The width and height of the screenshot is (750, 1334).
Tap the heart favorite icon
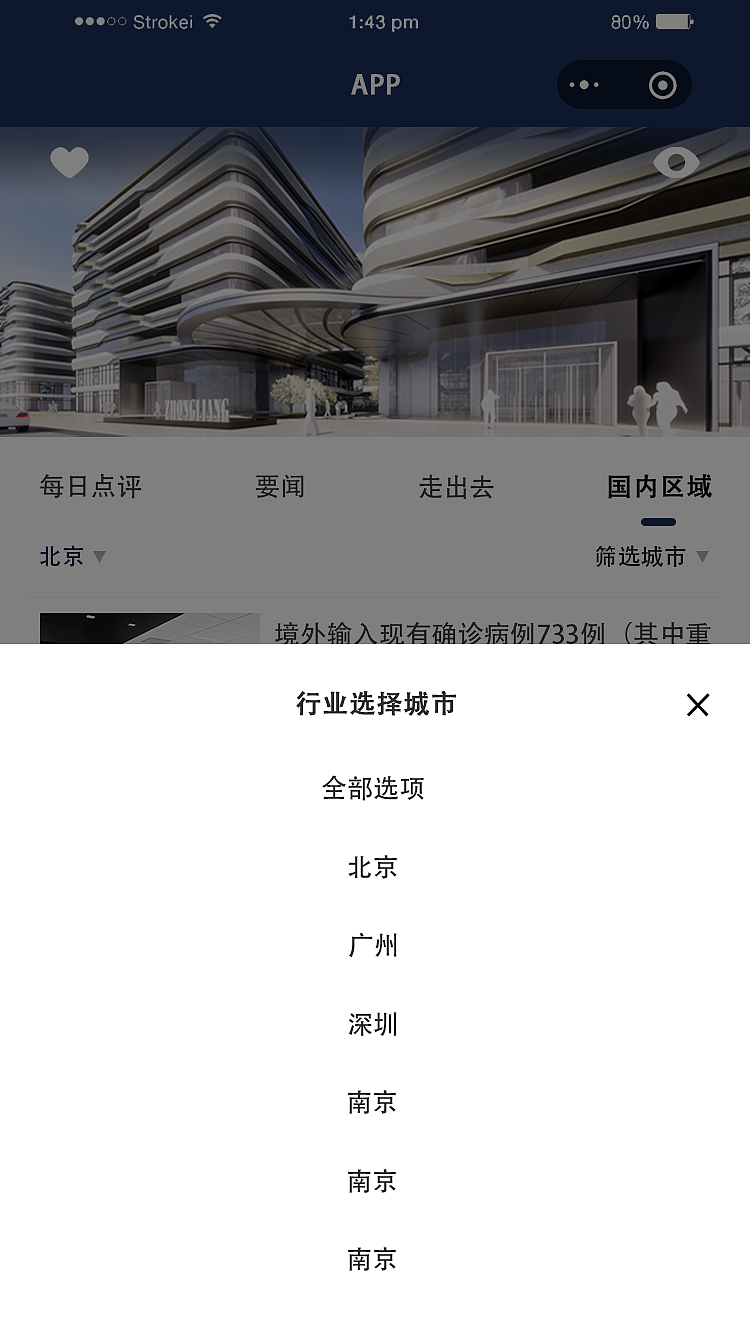(x=70, y=162)
